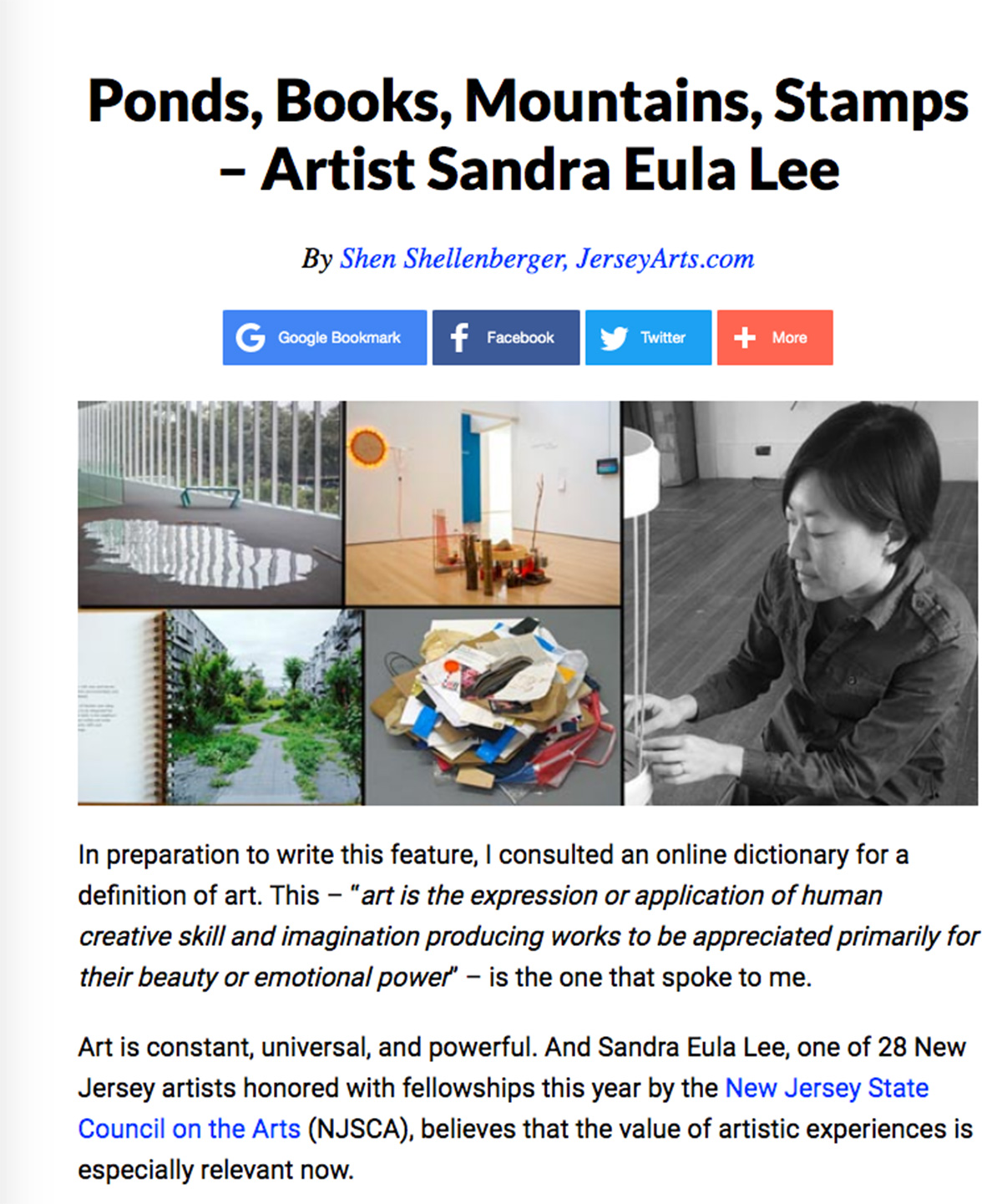Open the More sharing options

click(774, 337)
